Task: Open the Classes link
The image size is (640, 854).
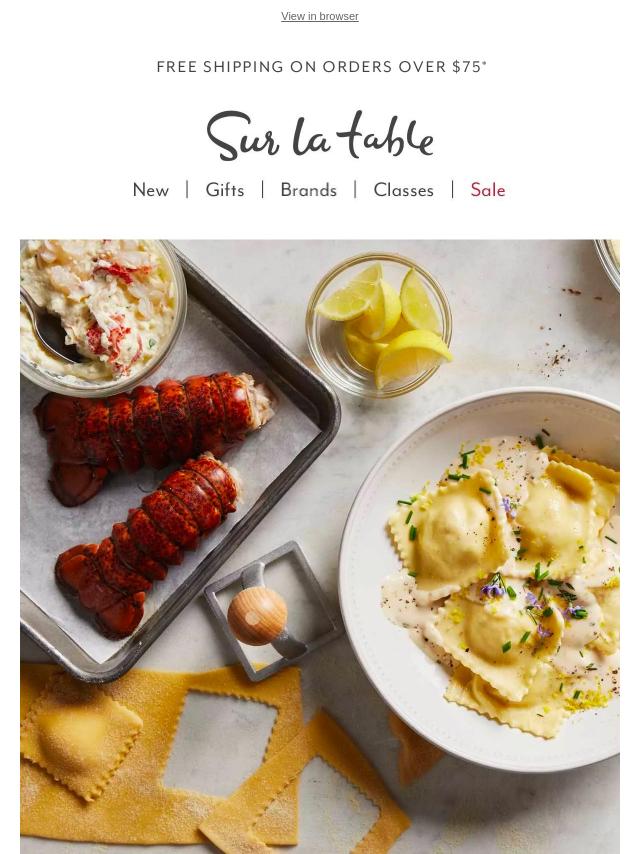Action: [x=403, y=190]
